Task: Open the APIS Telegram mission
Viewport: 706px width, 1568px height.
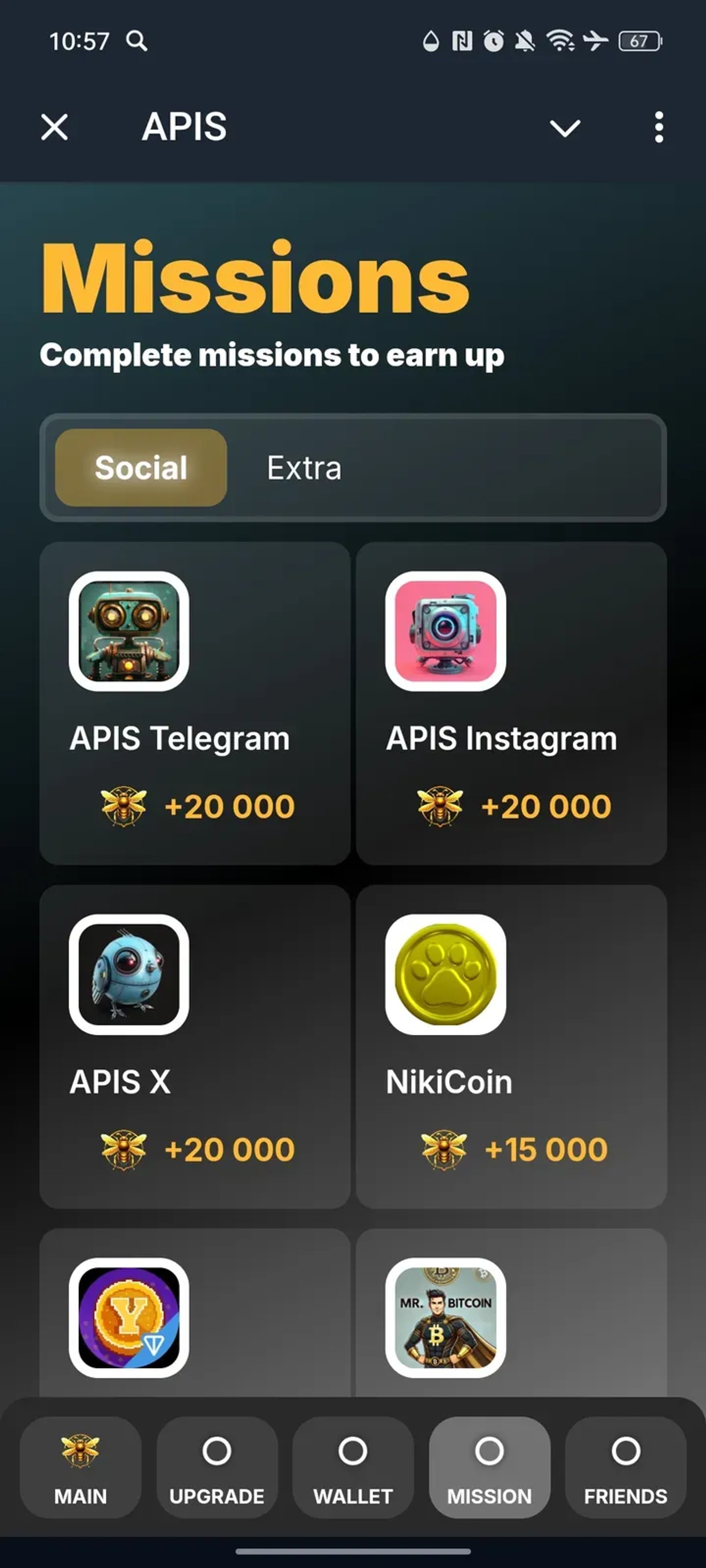Action: [194, 703]
